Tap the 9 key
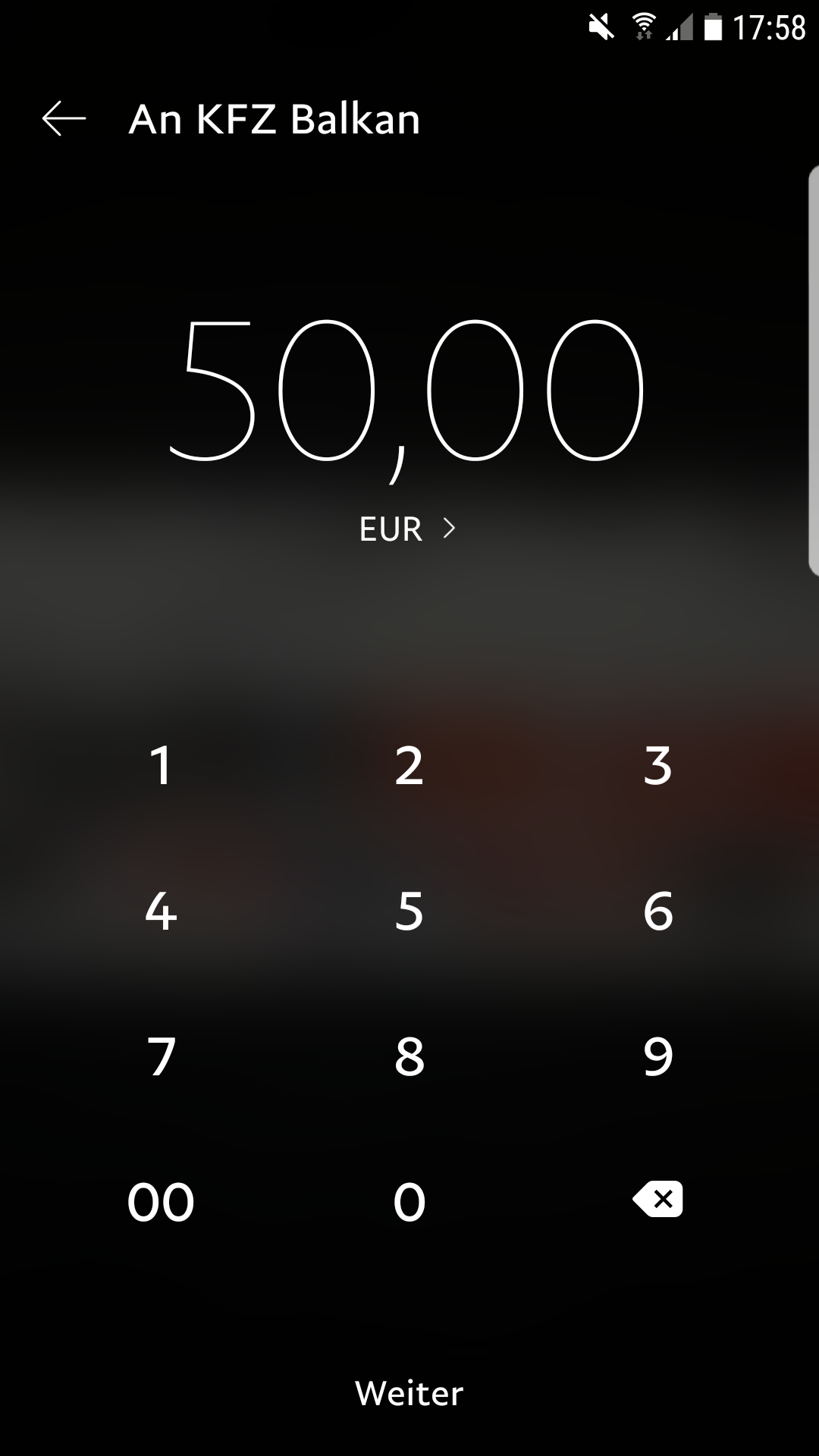819x1456 pixels. click(657, 1056)
